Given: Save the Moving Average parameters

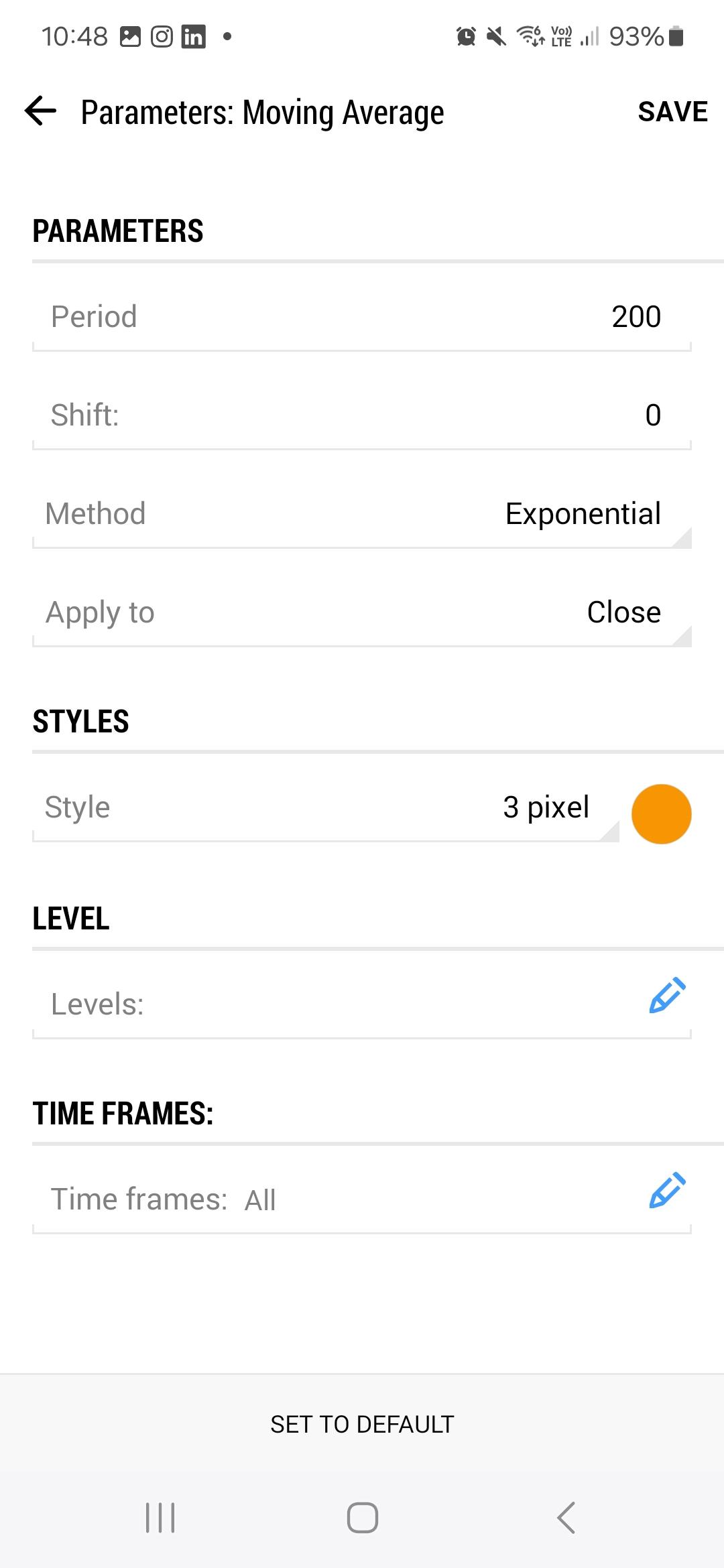Looking at the screenshot, I should 672,112.
